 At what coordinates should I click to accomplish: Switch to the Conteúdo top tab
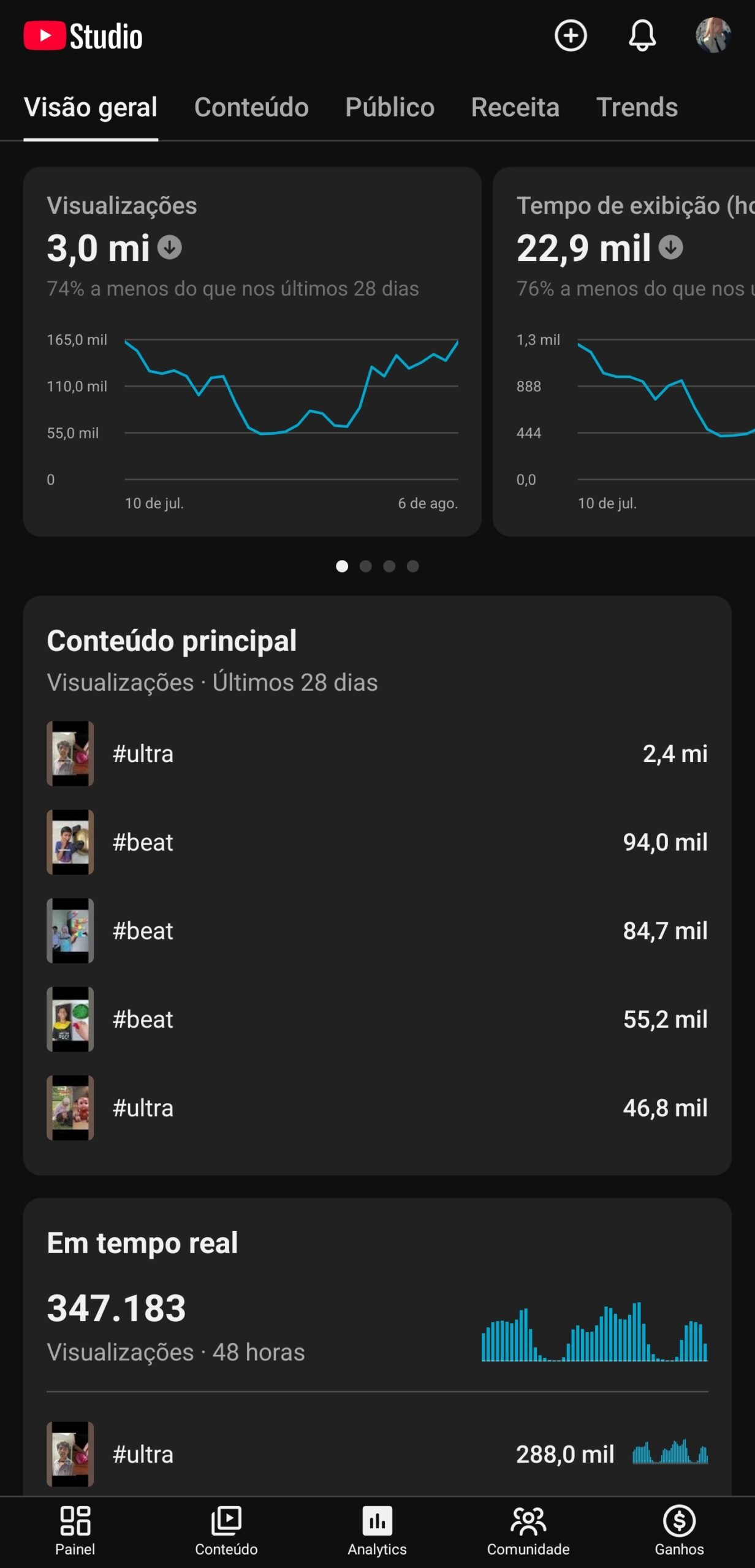pos(251,107)
